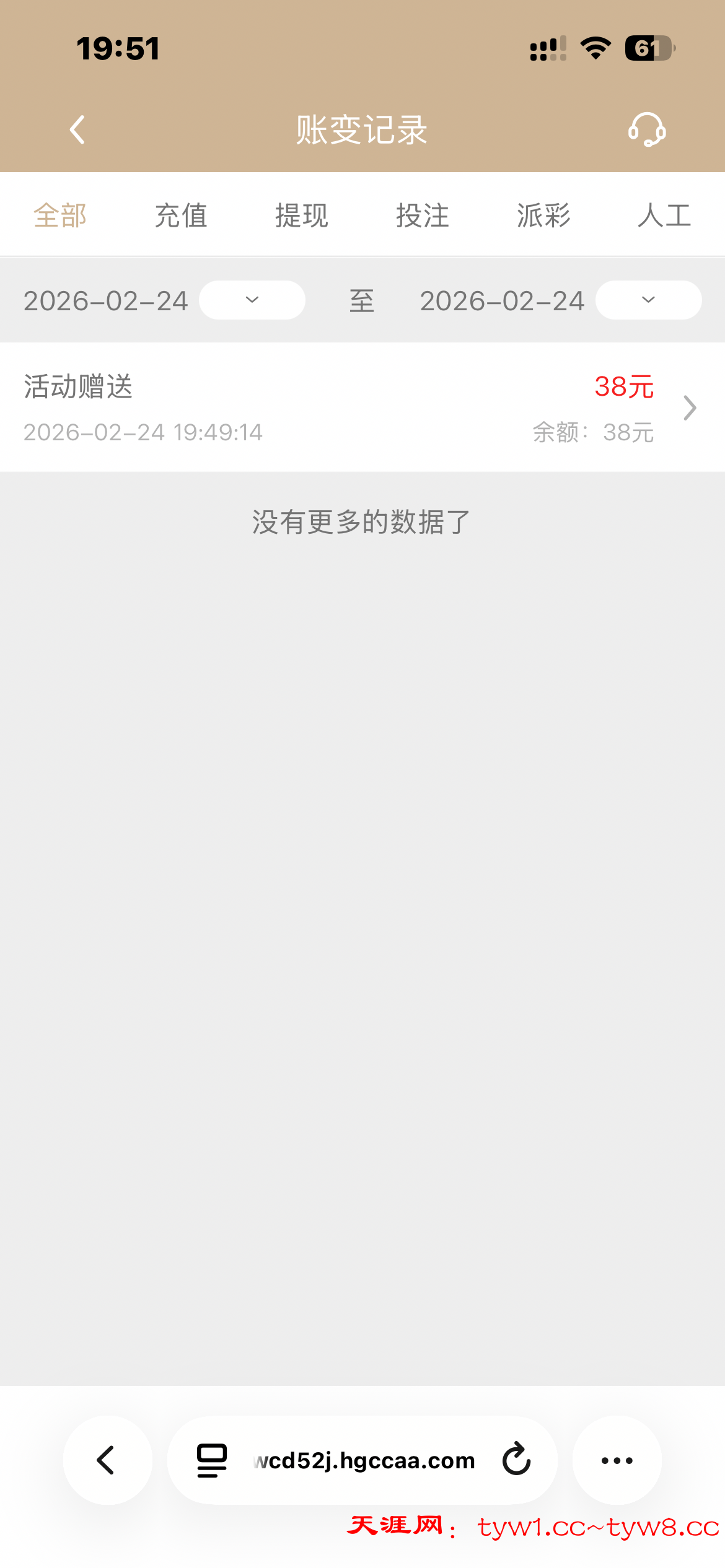
Task: Go back from the 账变记录 page
Action: point(77,130)
